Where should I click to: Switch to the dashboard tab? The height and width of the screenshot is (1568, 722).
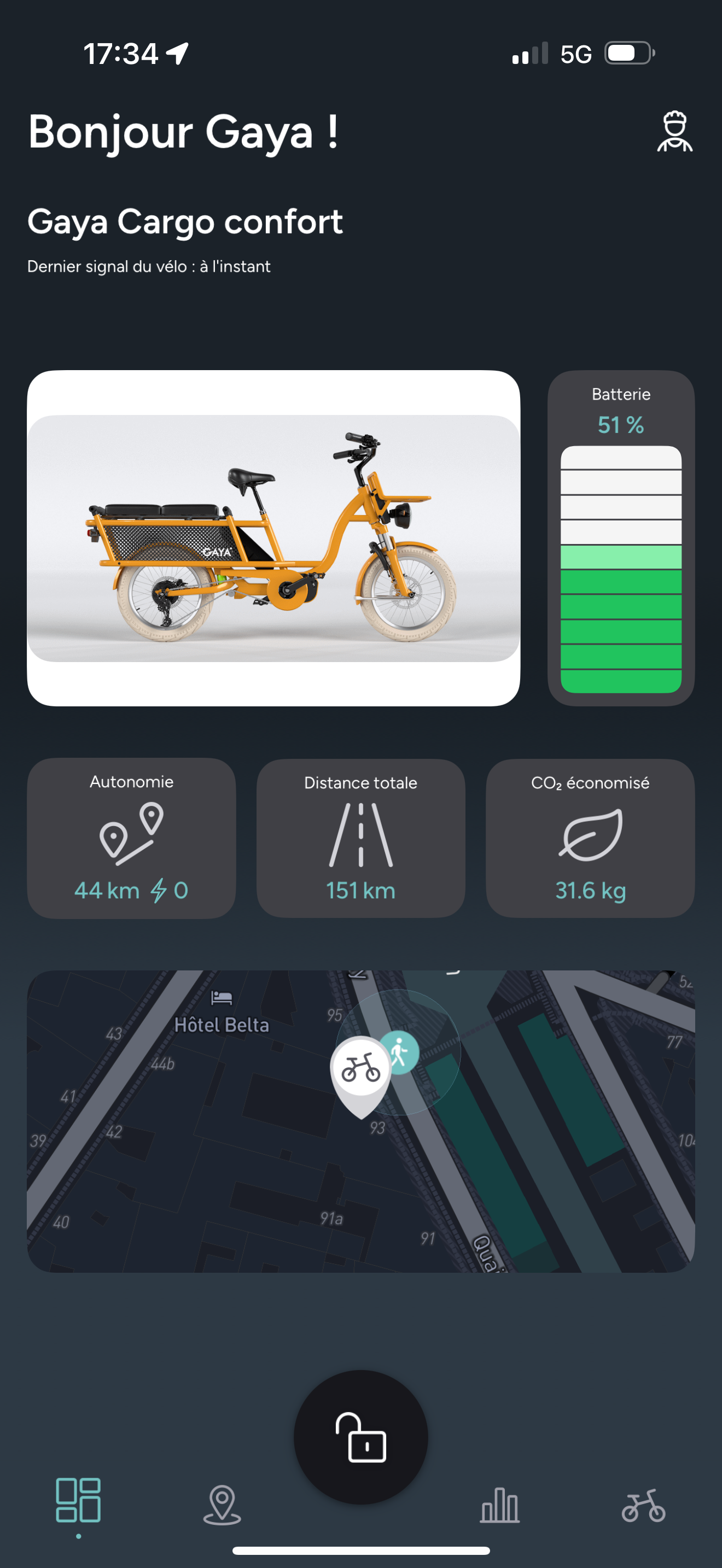pyautogui.click(x=79, y=1500)
